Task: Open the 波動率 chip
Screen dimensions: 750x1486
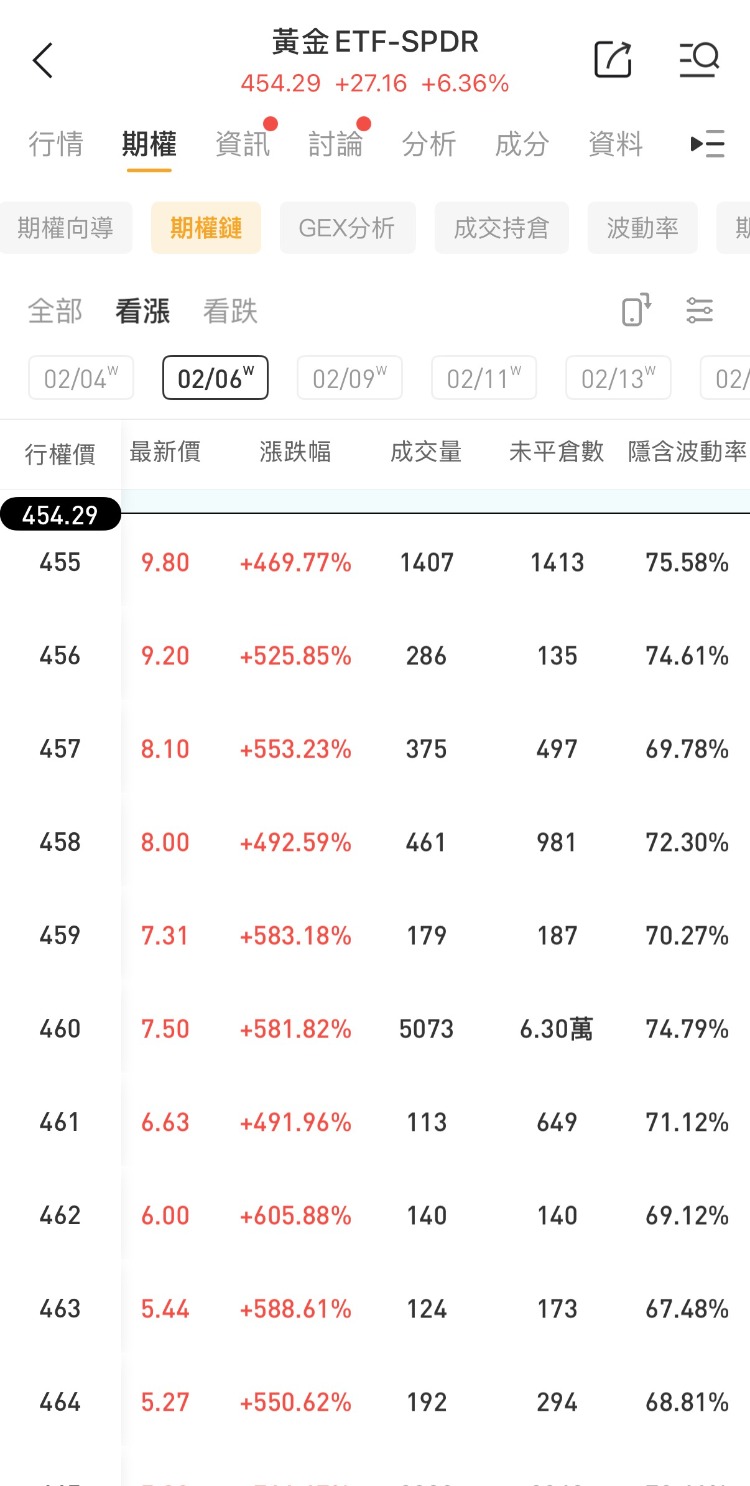Action: tap(642, 228)
